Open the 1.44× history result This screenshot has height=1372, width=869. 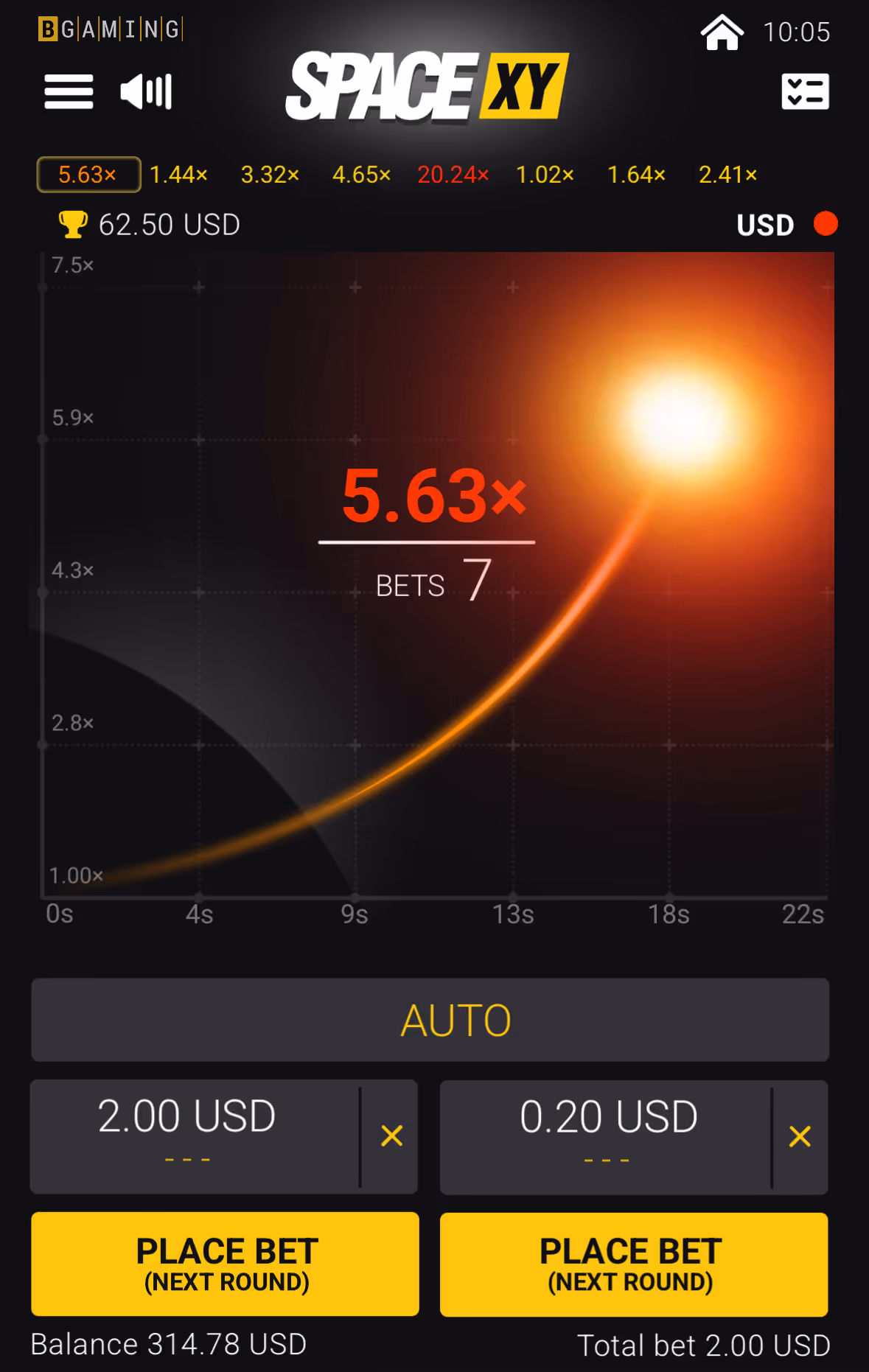(178, 175)
